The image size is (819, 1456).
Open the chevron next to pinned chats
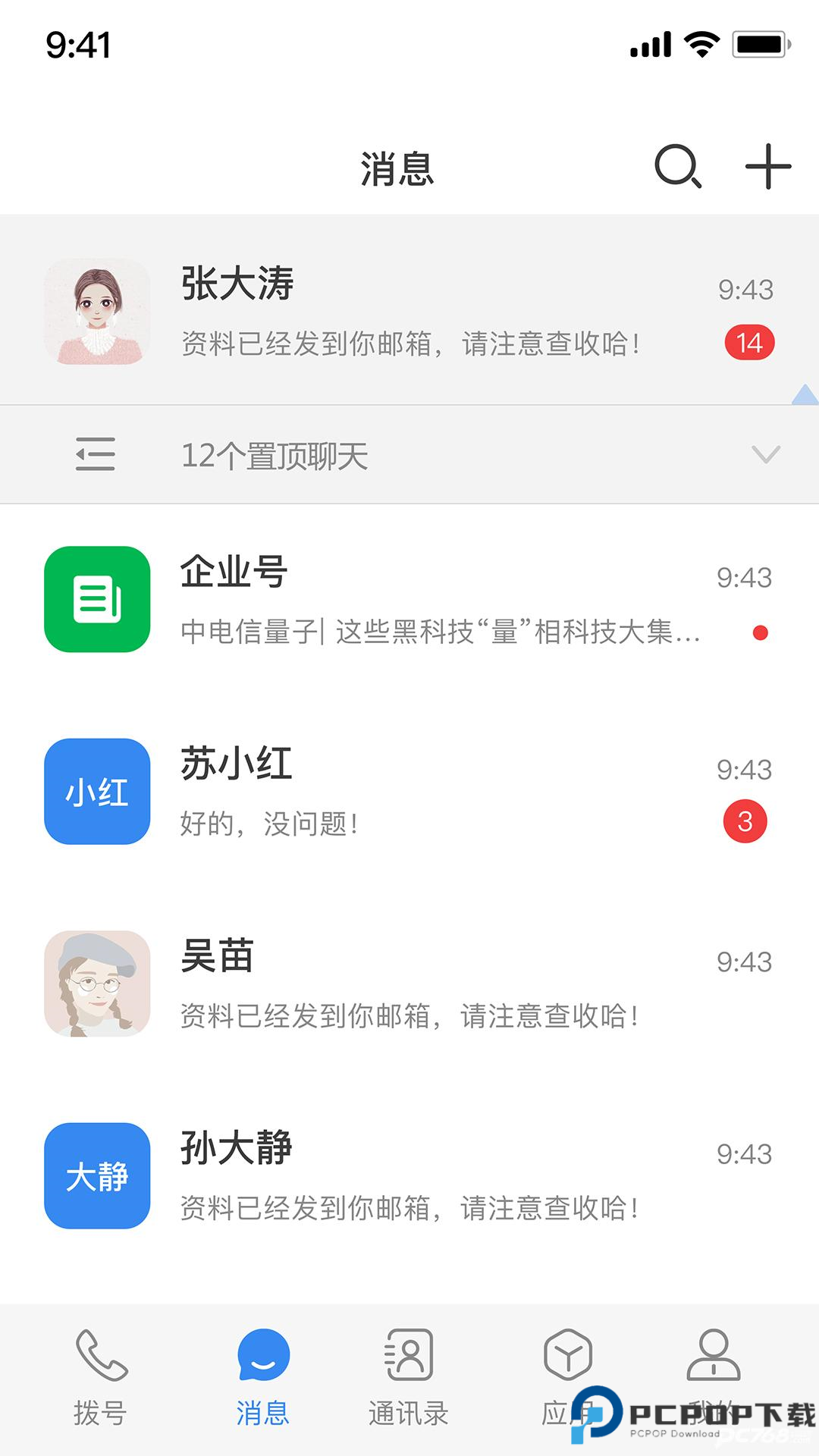click(766, 455)
